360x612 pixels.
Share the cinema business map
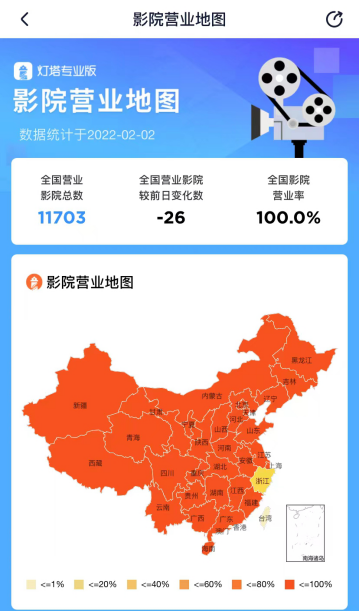pos(334,19)
